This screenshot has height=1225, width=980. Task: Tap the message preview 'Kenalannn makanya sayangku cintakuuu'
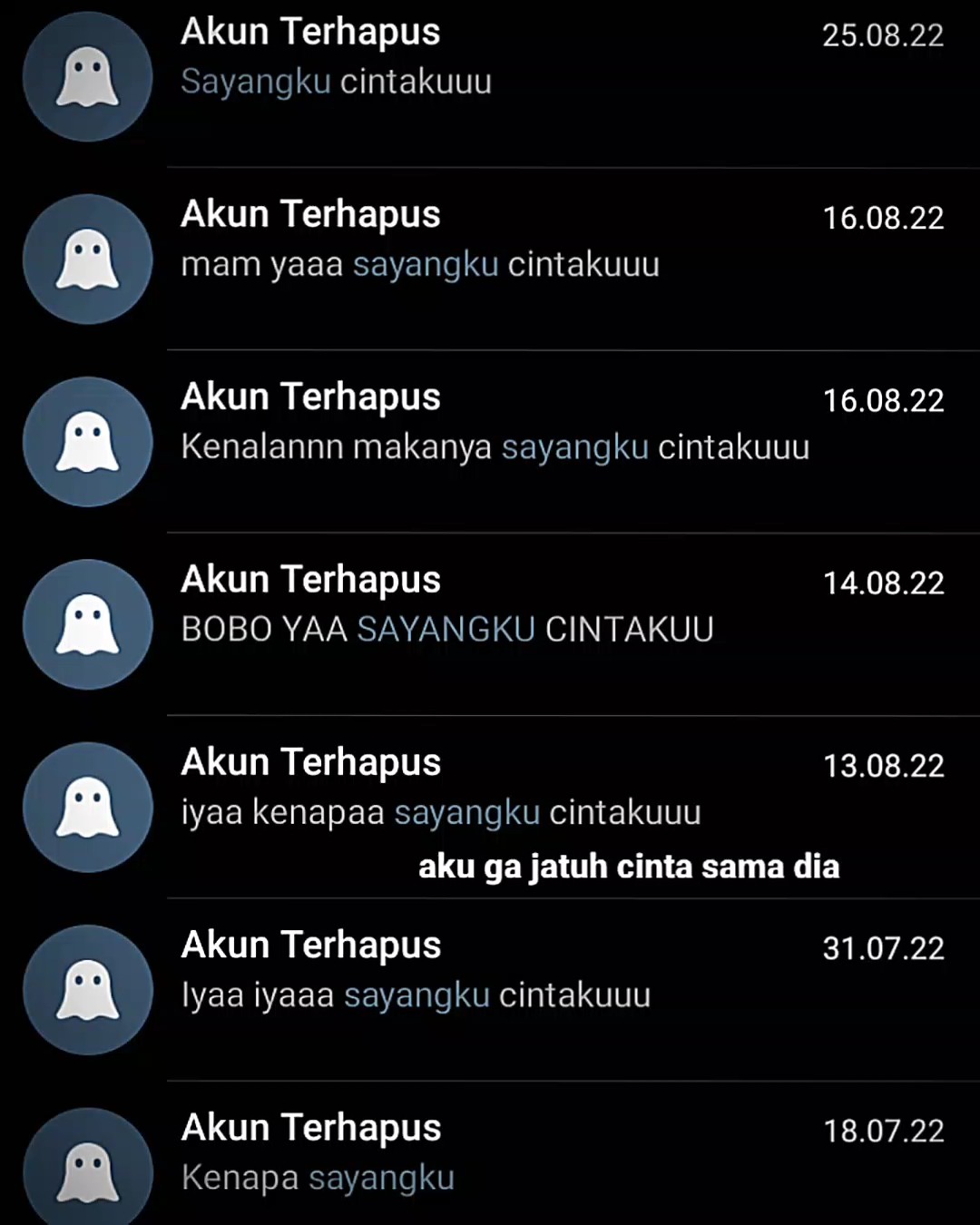click(x=495, y=446)
